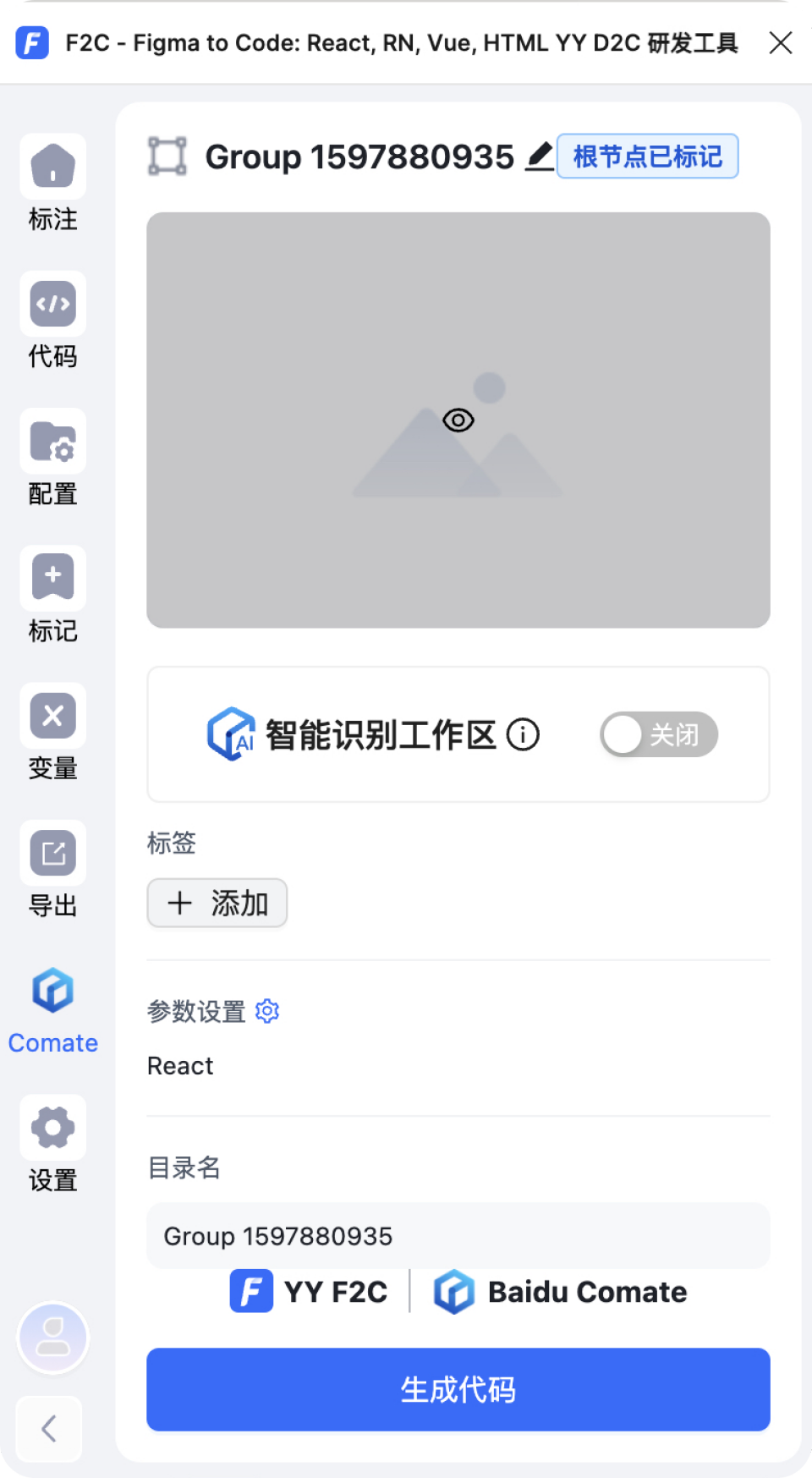
Task: Enable the 智能识别工作区 switch
Action: (658, 734)
